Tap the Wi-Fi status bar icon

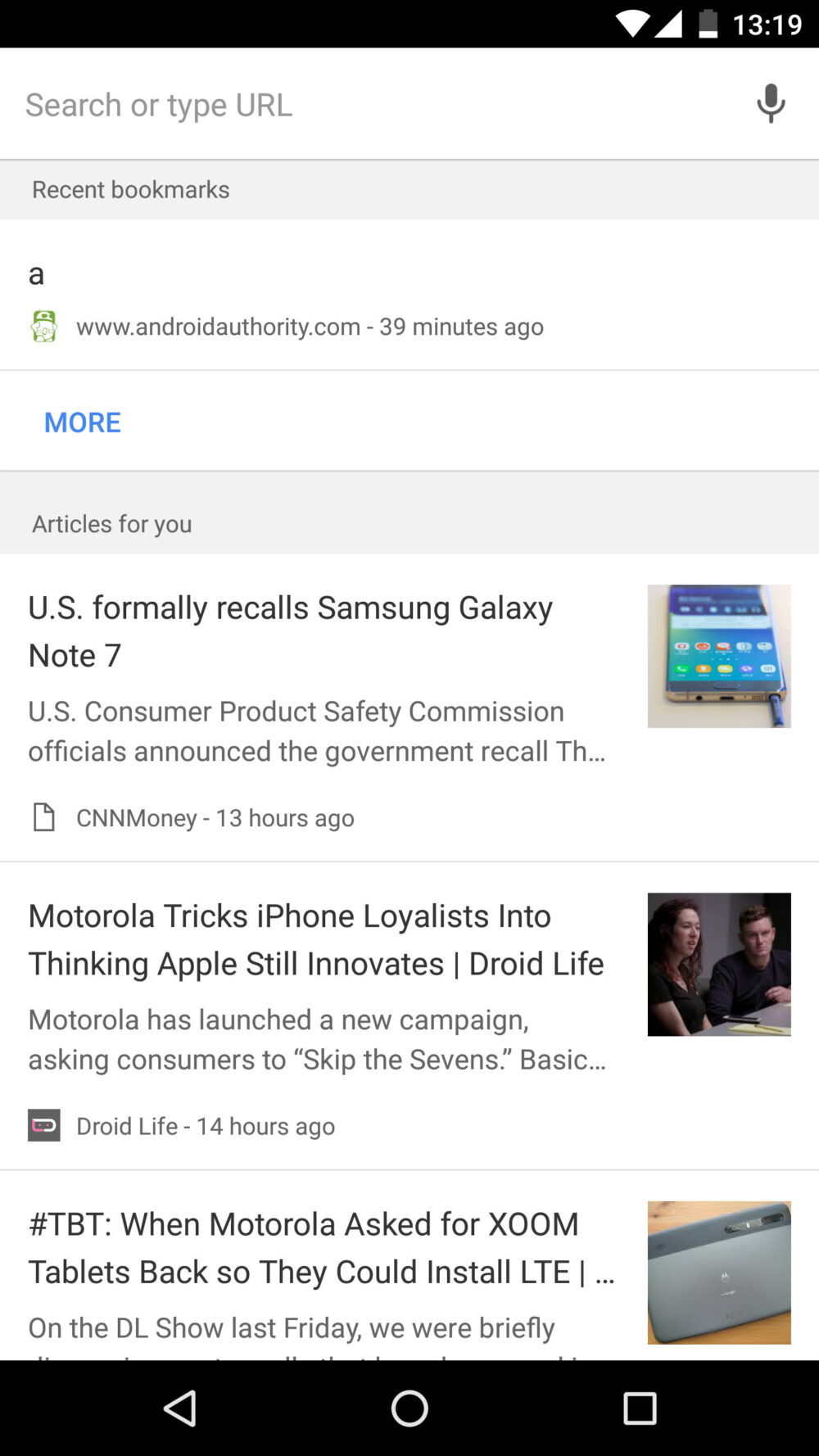point(633,24)
